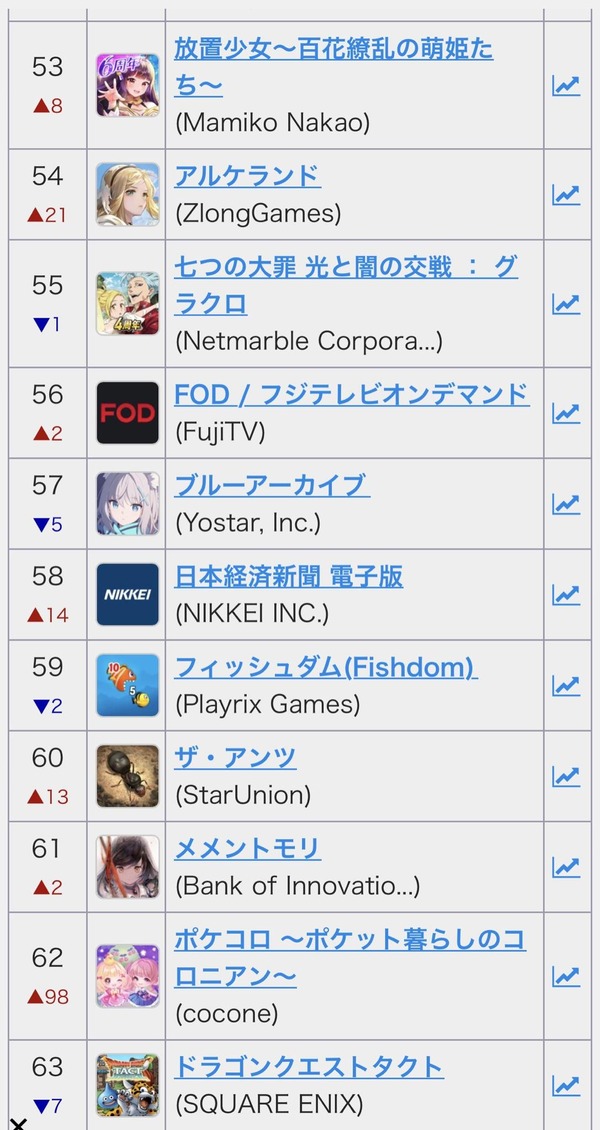Dismiss with the X at the bottom corner
The image size is (600, 1130).
18,1124
